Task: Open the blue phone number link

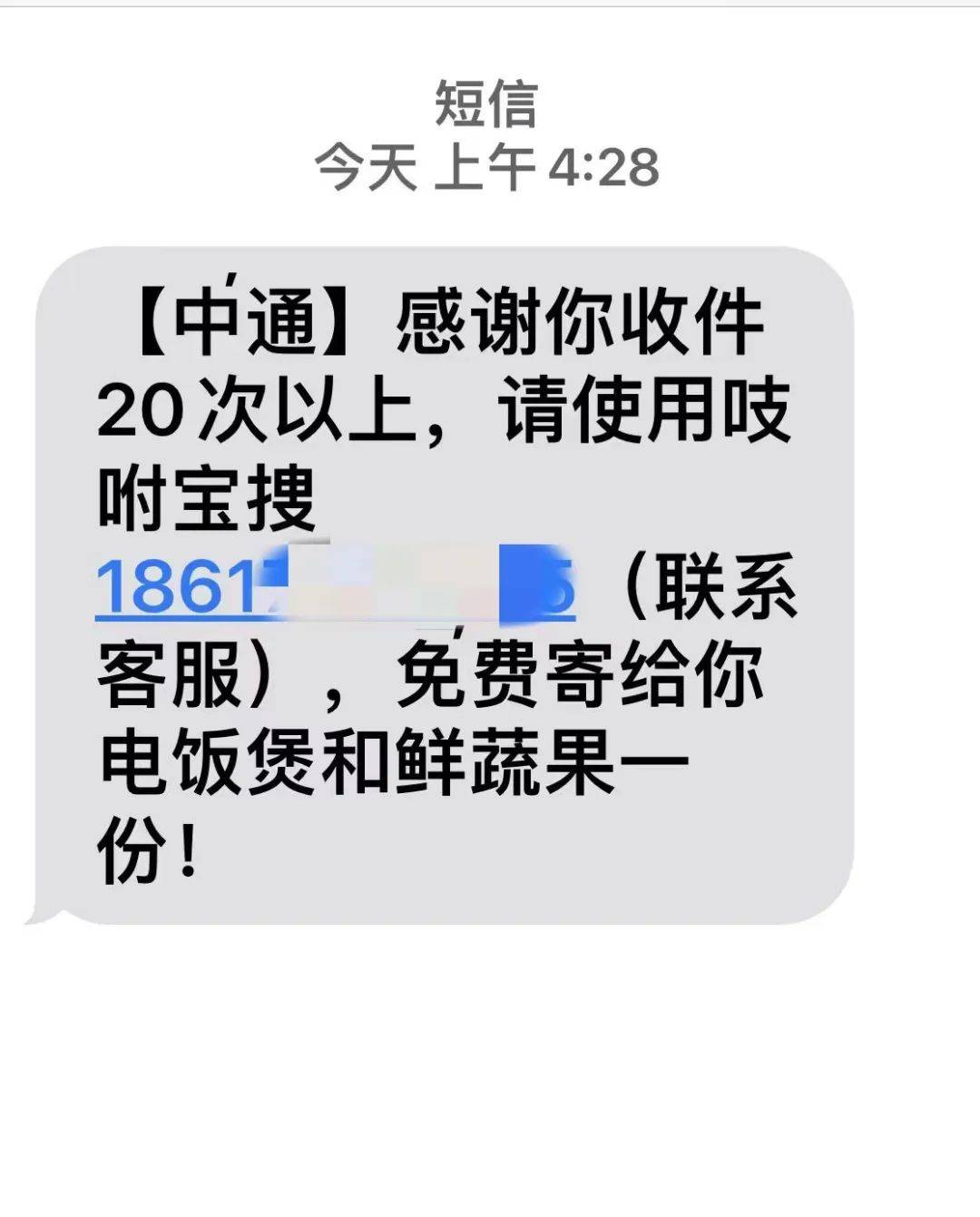Action: point(336,588)
